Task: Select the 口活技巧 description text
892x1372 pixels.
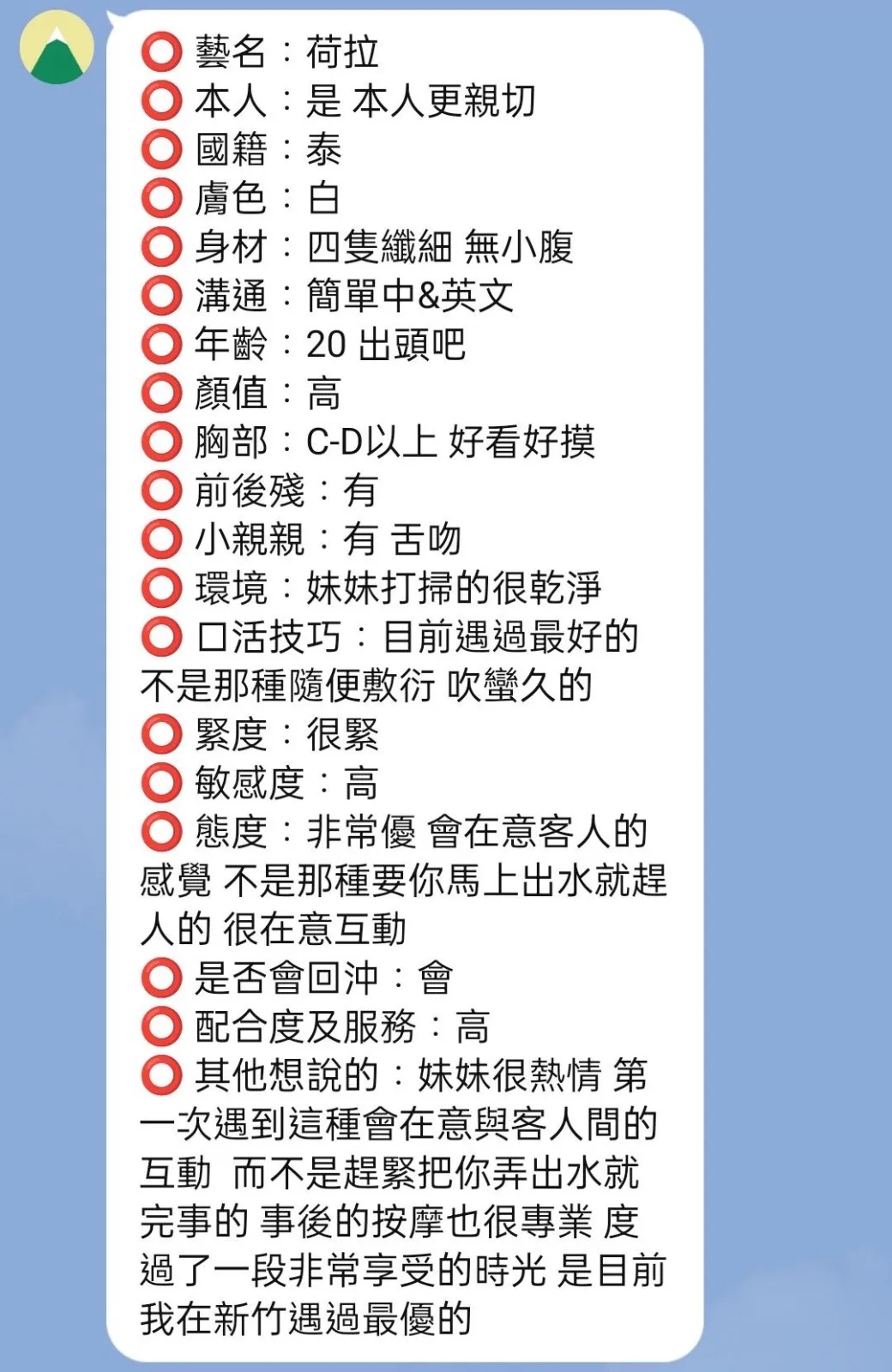Action: click(412, 660)
